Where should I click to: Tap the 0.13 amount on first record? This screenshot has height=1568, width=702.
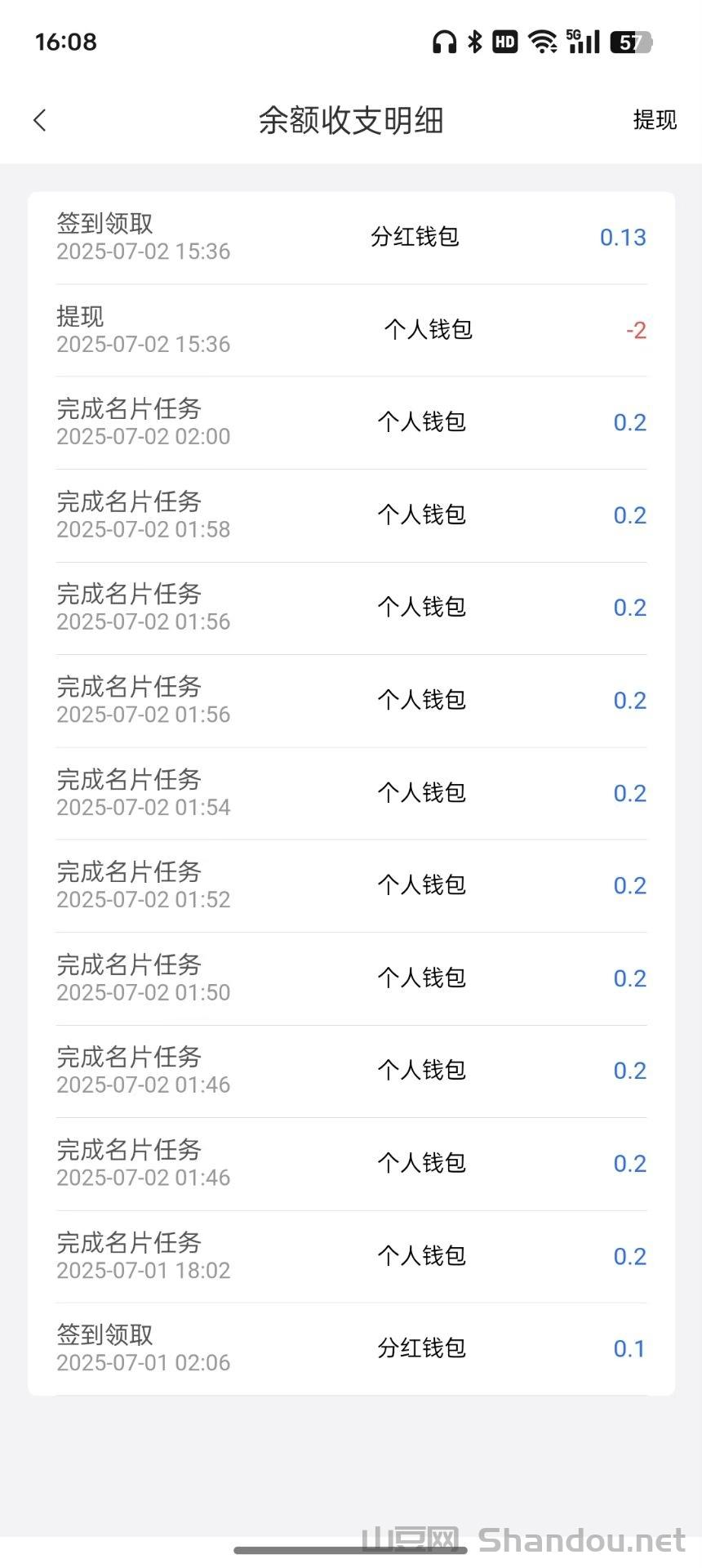click(623, 237)
